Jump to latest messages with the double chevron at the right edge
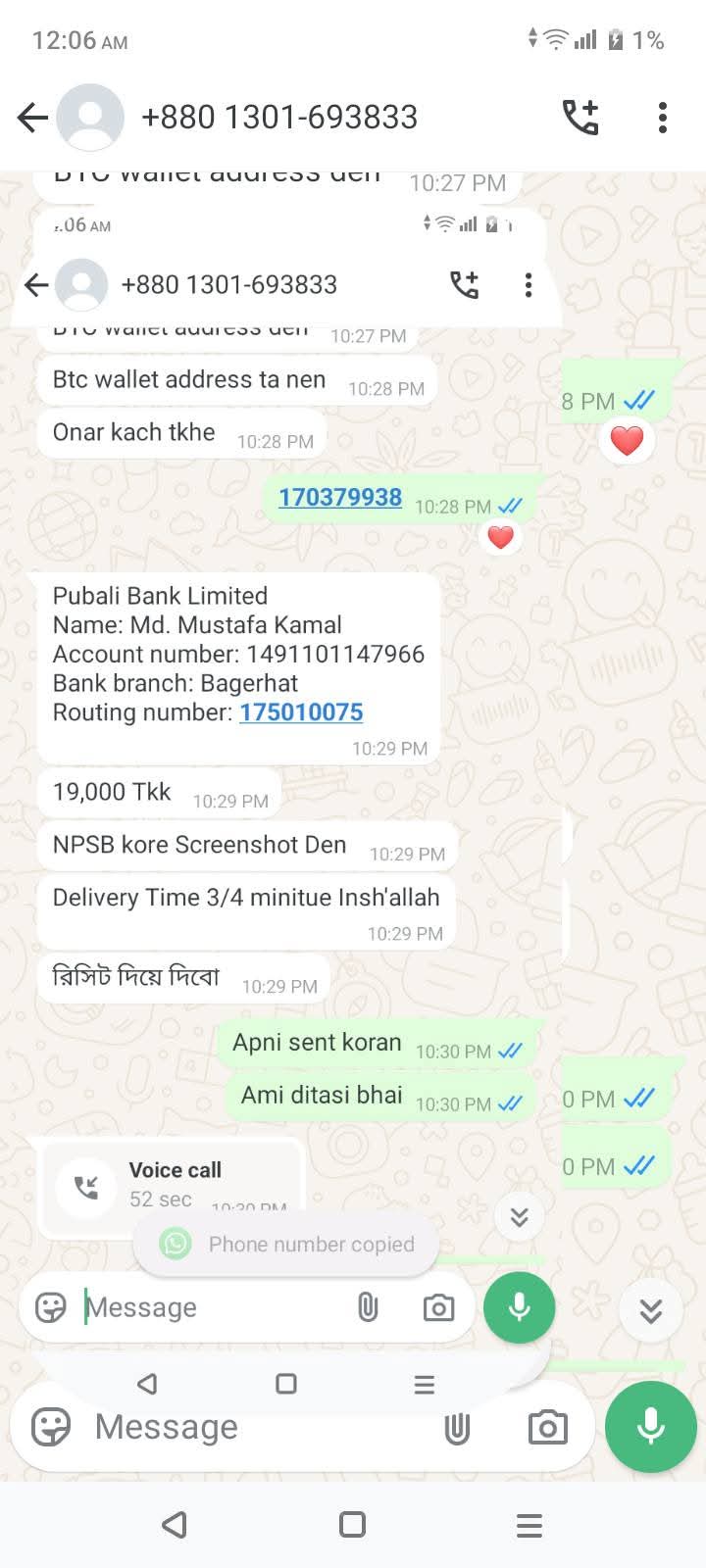This screenshot has width=706, height=1568. click(x=651, y=1310)
